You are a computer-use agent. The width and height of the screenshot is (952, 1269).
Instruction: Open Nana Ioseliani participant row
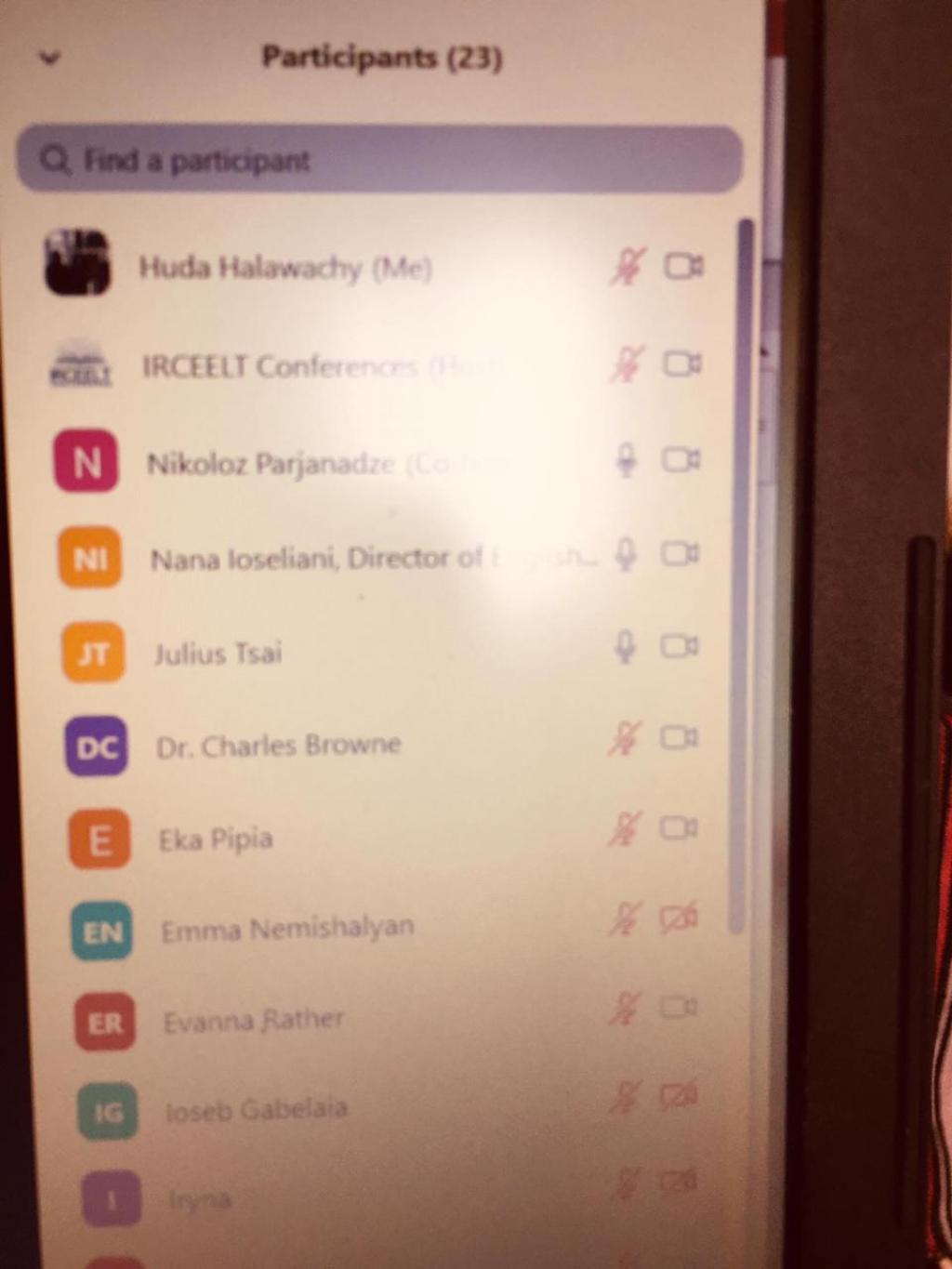(x=316, y=558)
